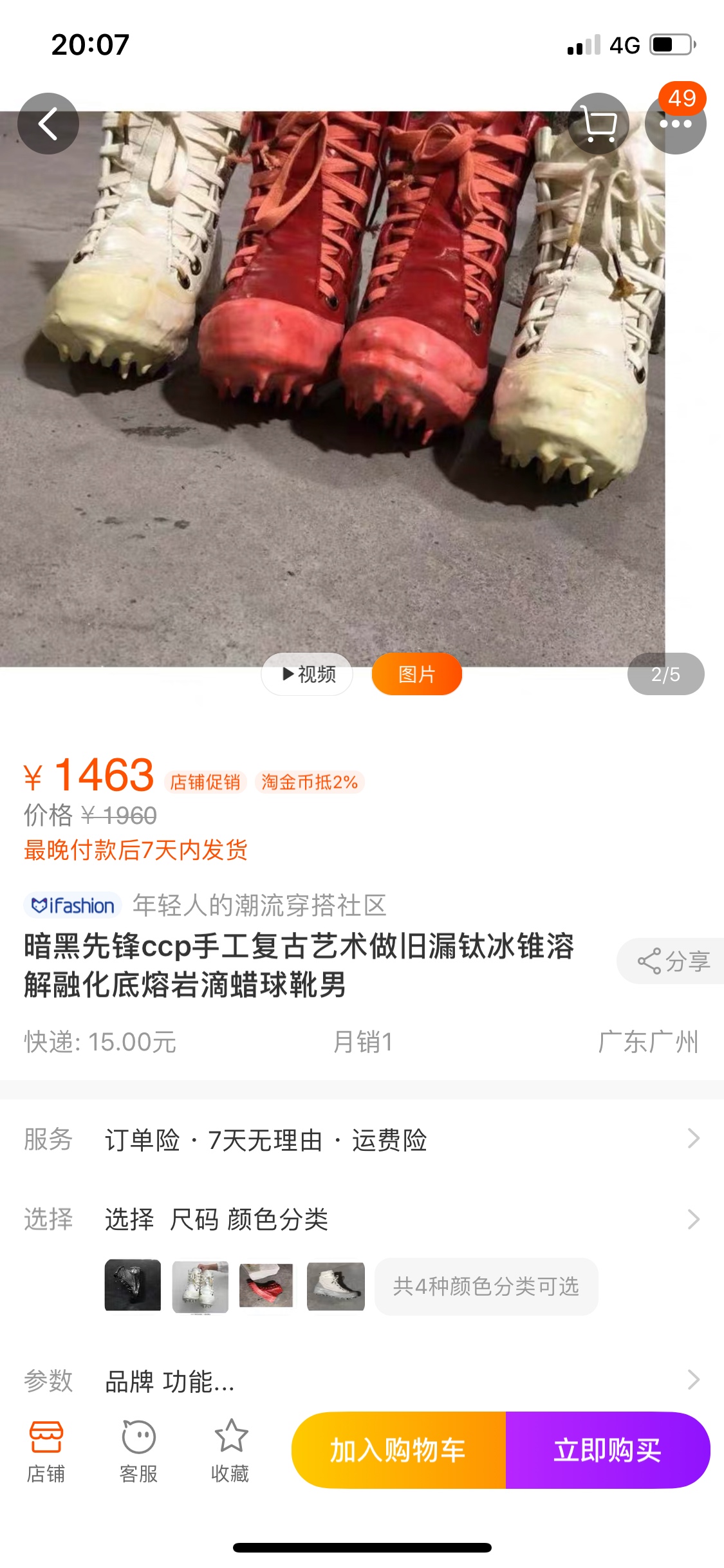The width and height of the screenshot is (724, 1568).
Task: Buy now with 立即购买
Action: point(608,1450)
